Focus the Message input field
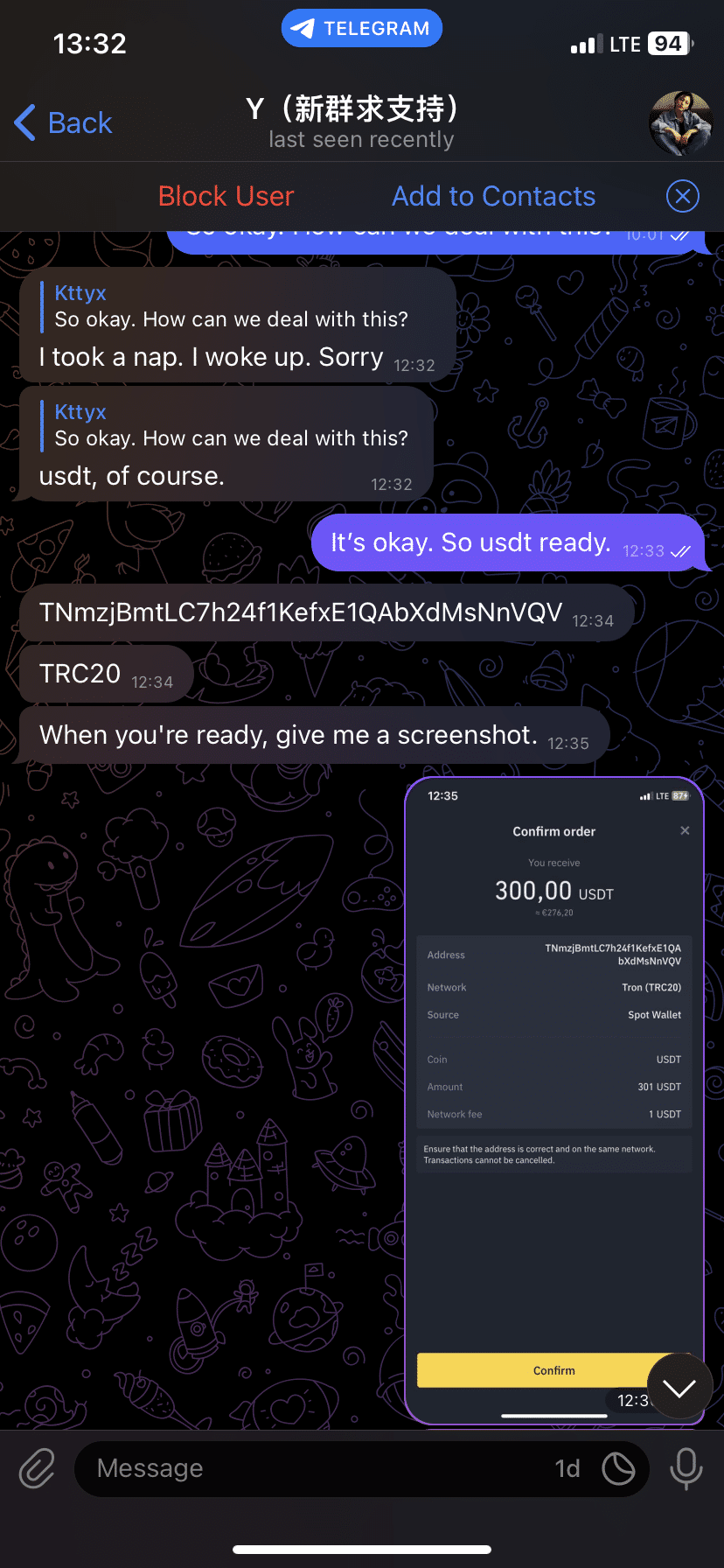724x1568 pixels. (315, 1468)
